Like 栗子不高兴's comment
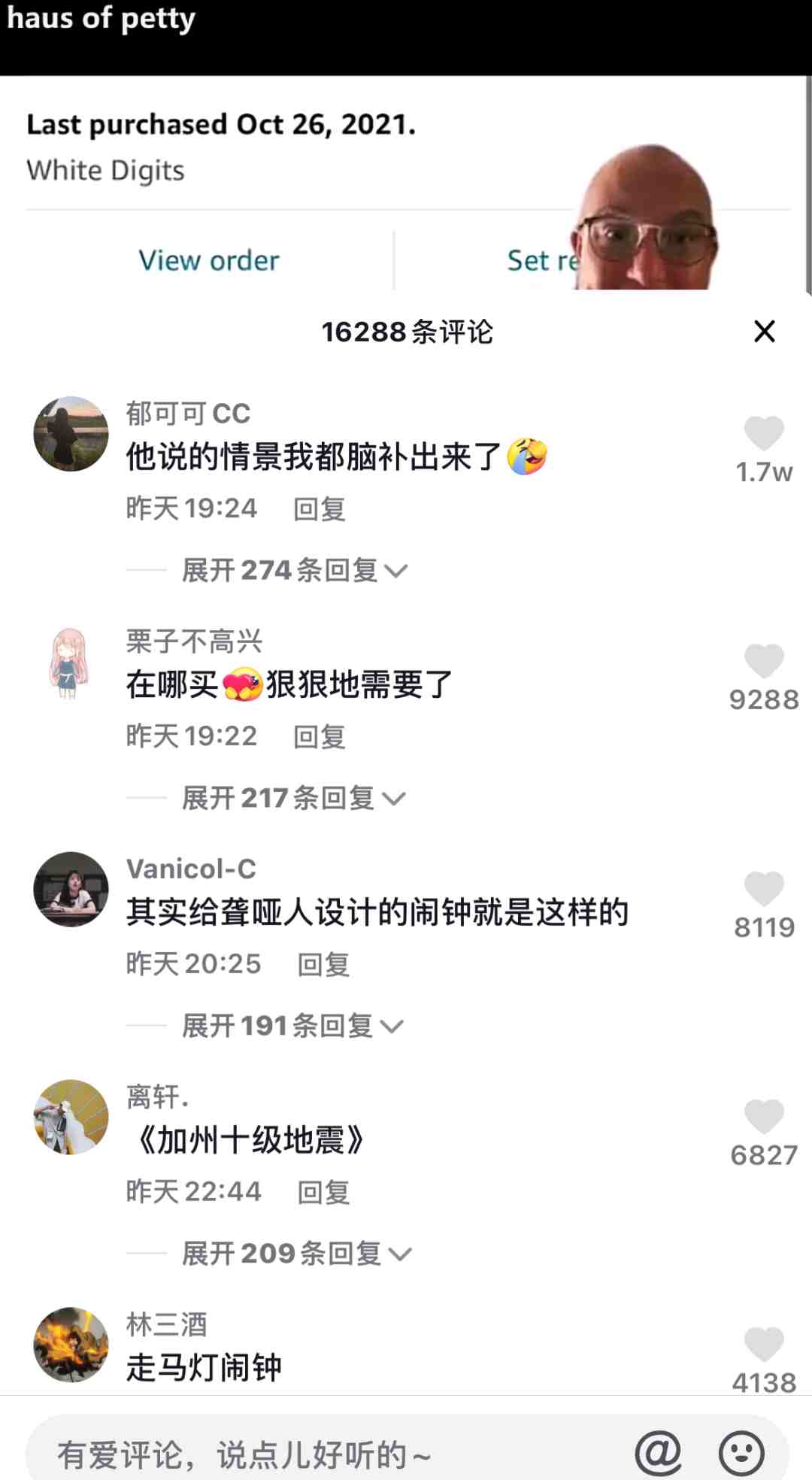This screenshot has height=1480, width=812. click(x=764, y=662)
